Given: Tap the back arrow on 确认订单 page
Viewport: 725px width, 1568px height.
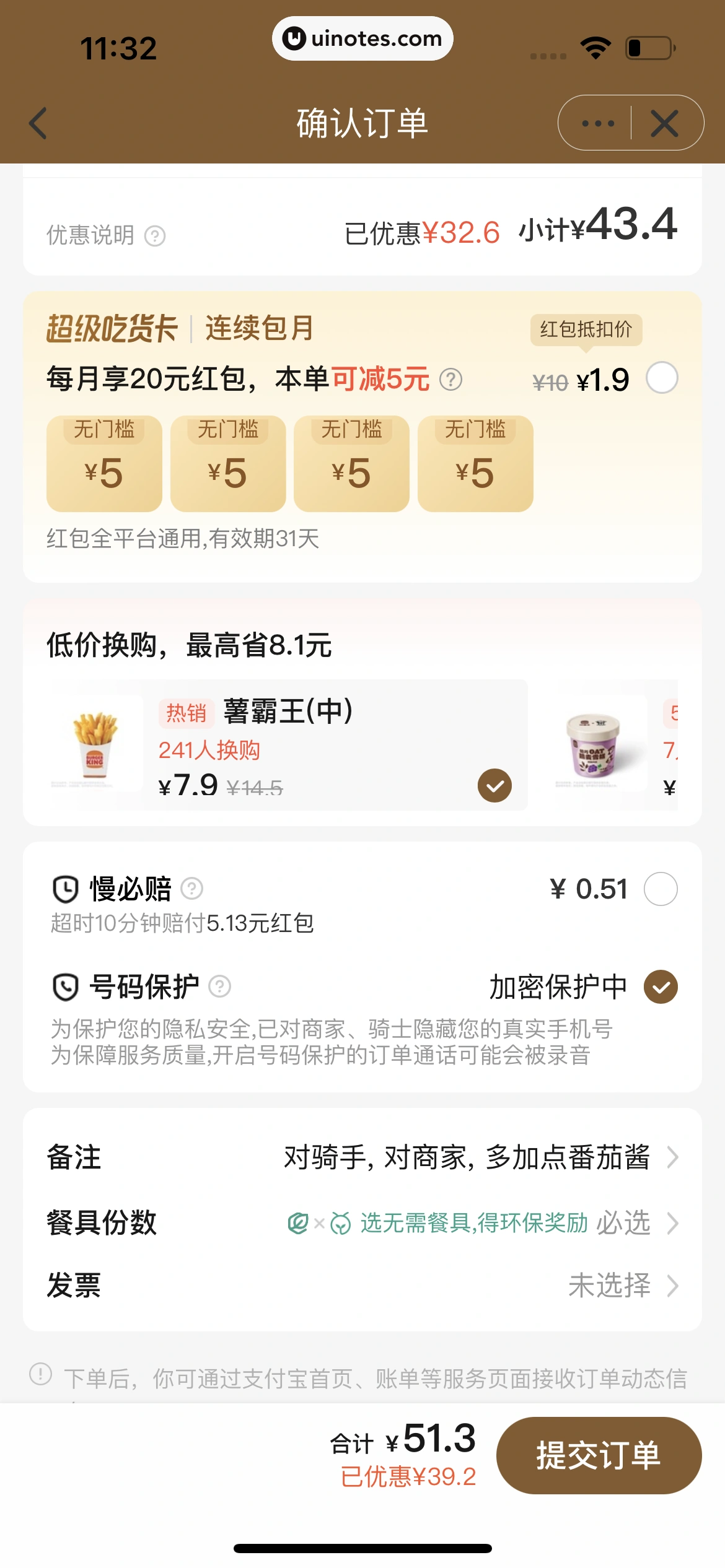Looking at the screenshot, I should [38, 123].
